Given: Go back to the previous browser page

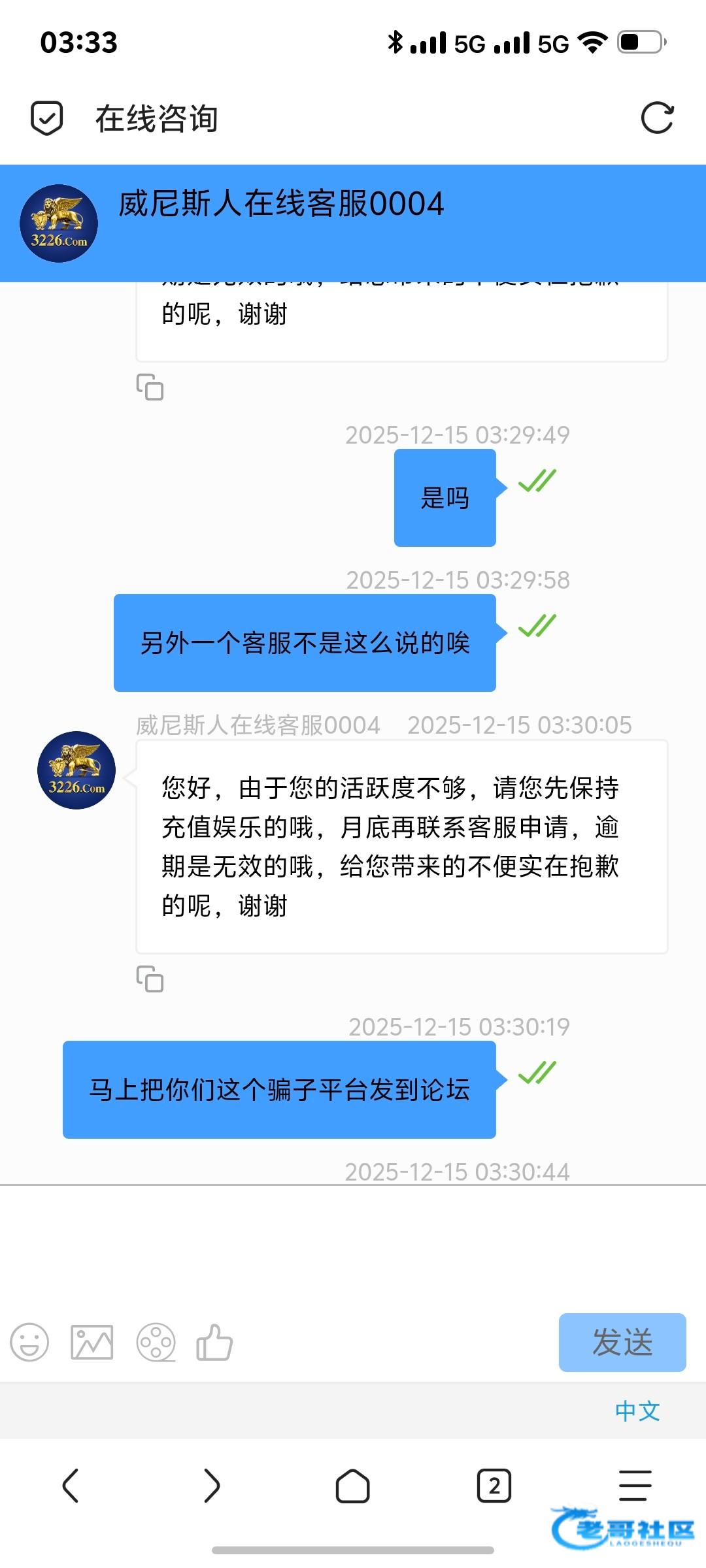Looking at the screenshot, I should point(71,1486).
